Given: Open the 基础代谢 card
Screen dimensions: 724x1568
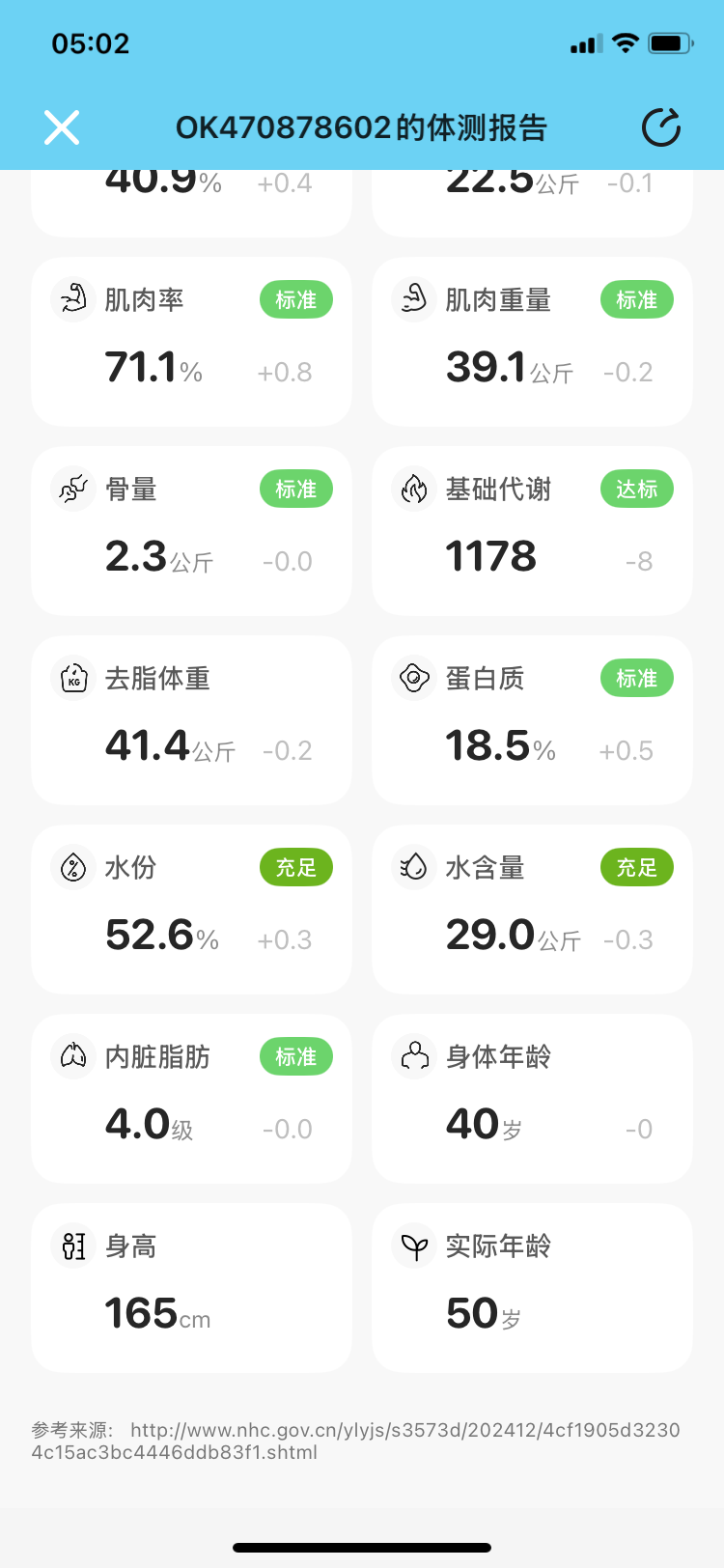Looking at the screenshot, I should 532,531.
